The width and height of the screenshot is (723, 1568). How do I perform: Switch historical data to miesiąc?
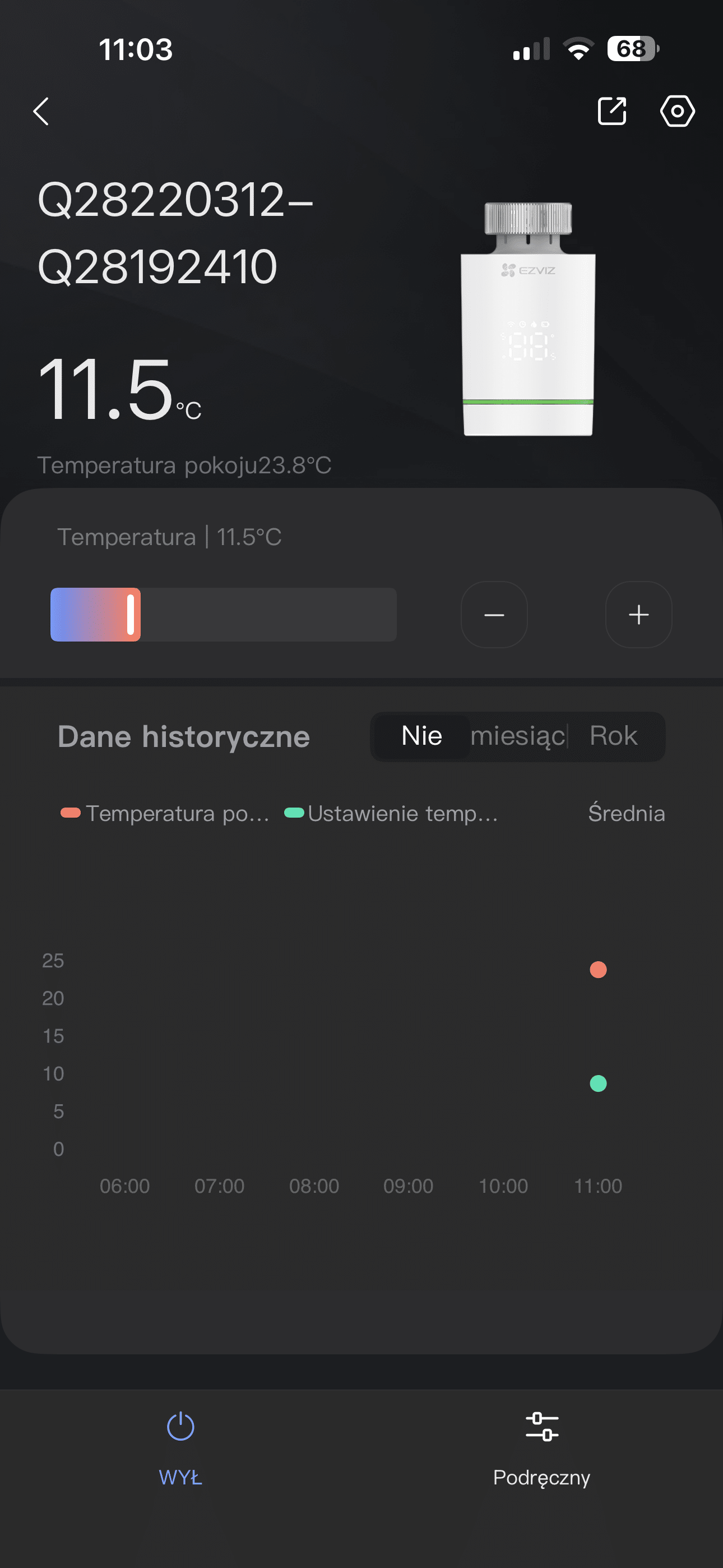coord(517,736)
